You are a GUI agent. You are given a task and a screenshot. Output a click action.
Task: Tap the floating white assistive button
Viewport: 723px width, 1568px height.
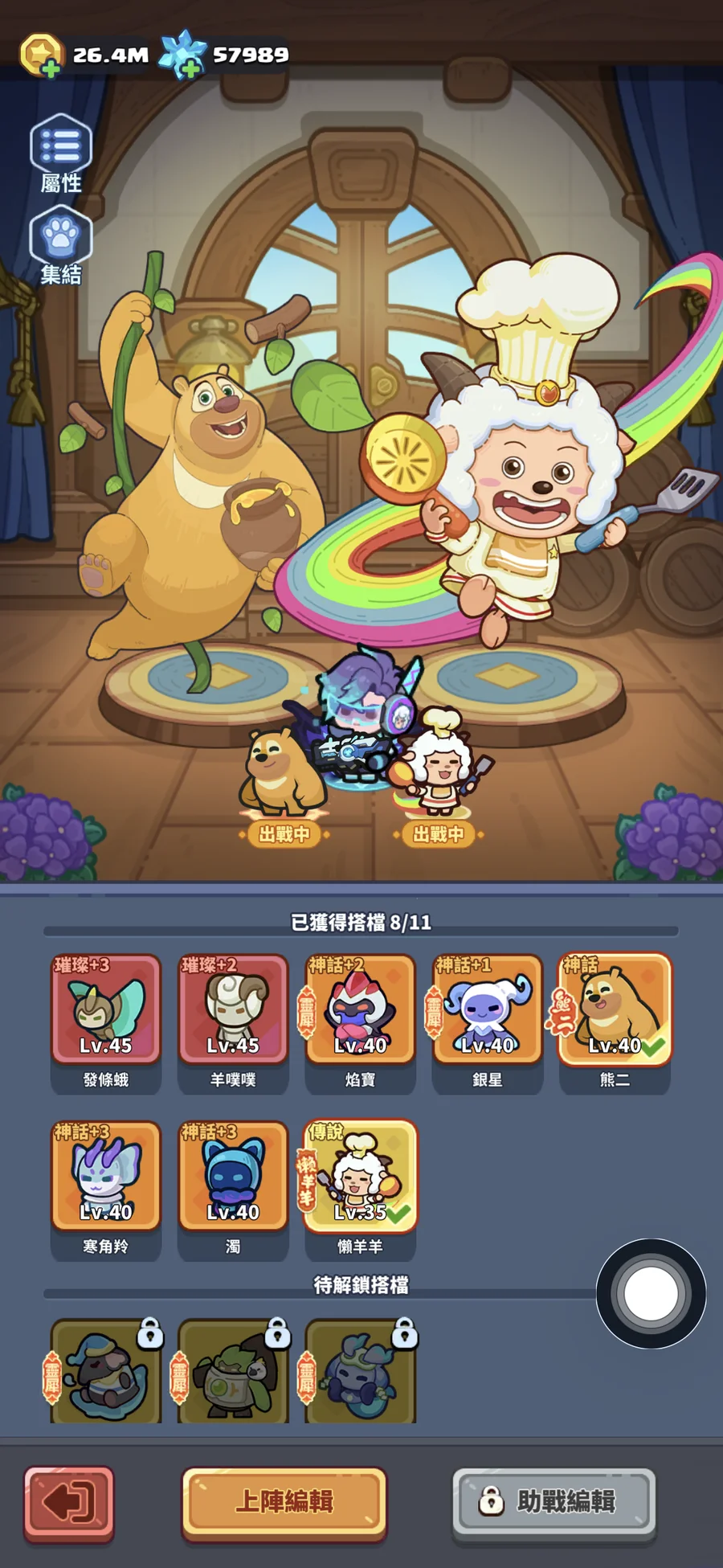click(651, 1293)
